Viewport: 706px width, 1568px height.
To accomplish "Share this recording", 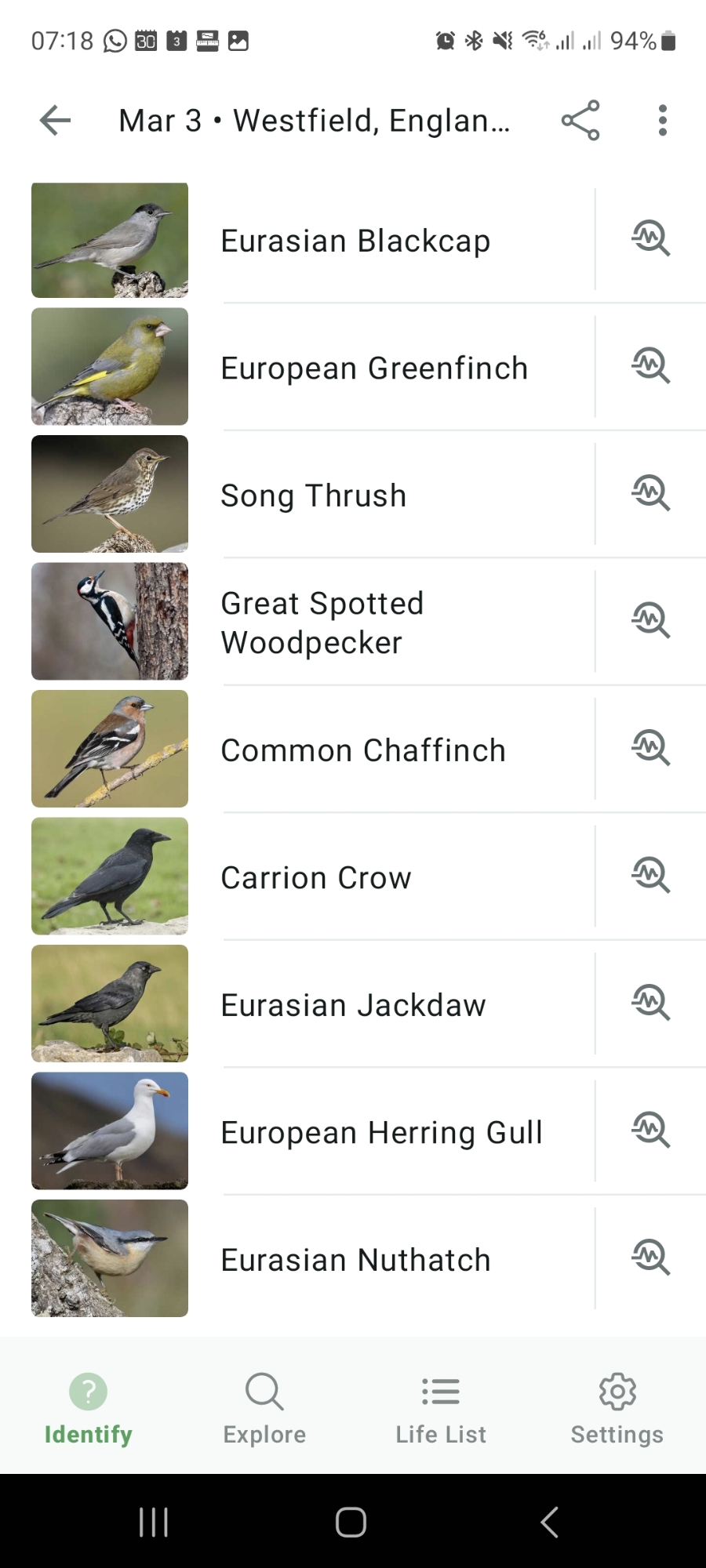I will click(580, 121).
